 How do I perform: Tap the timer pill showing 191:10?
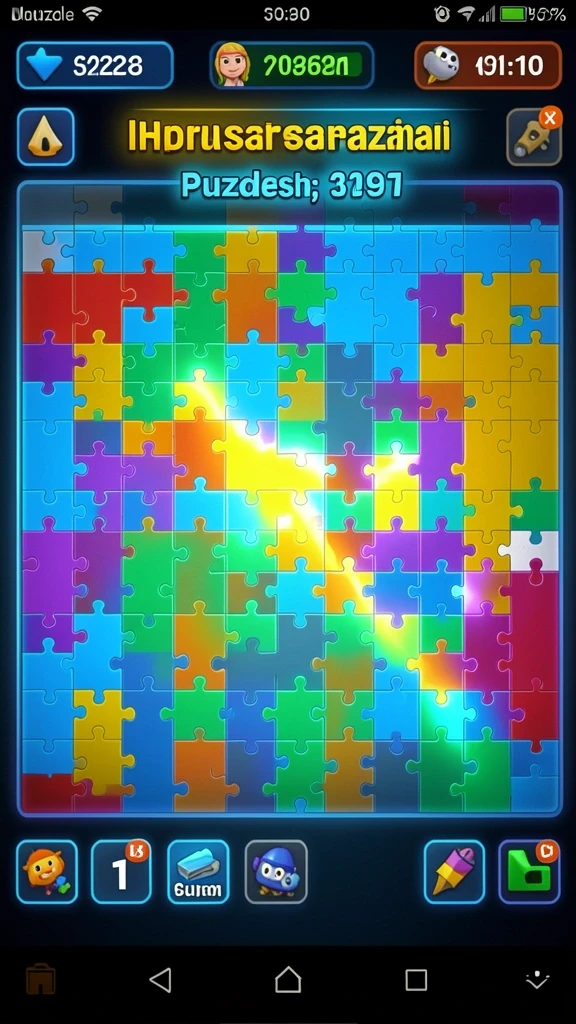(x=488, y=65)
